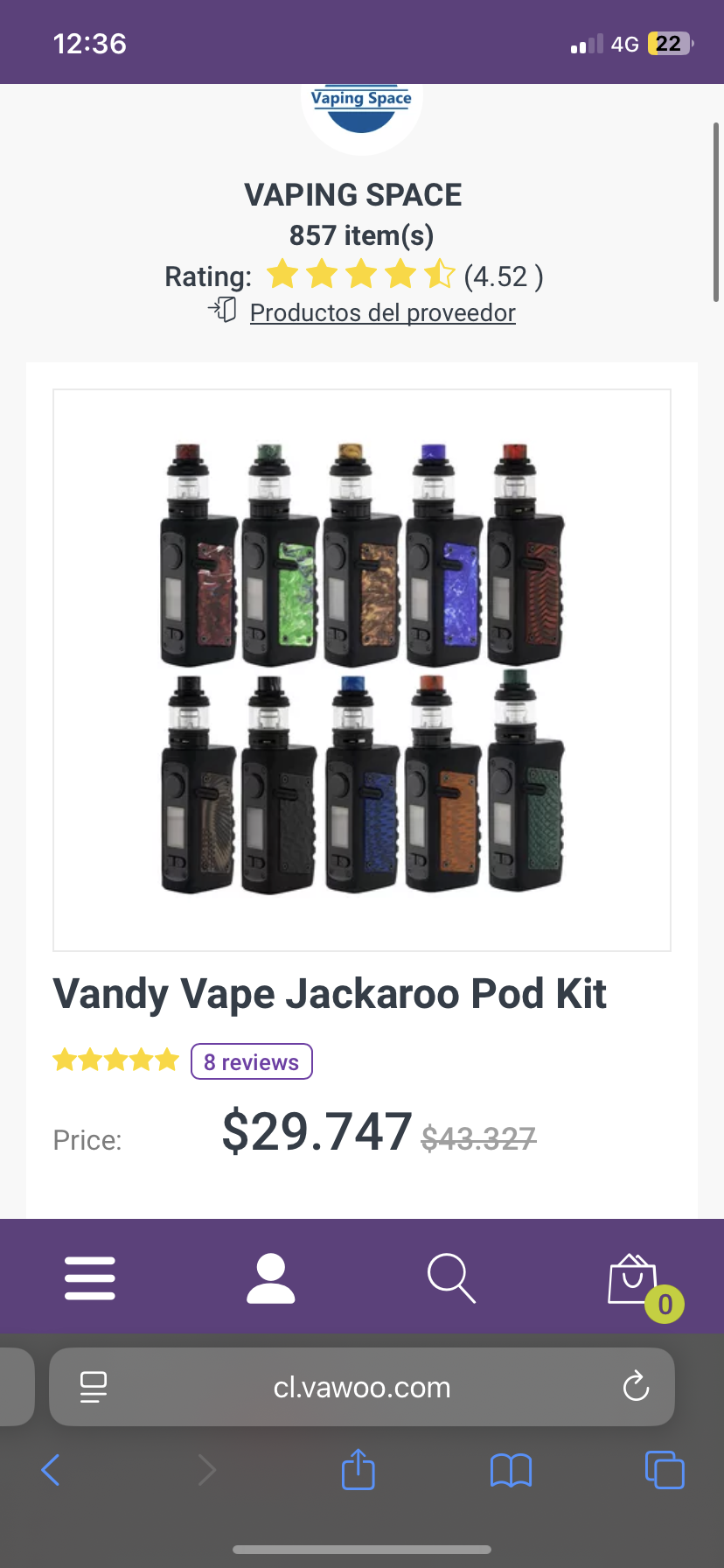The height and width of the screenshot is (1568, 724).
Task: Open Safari reader mode icon in address bar
Action: point(94,1386)
